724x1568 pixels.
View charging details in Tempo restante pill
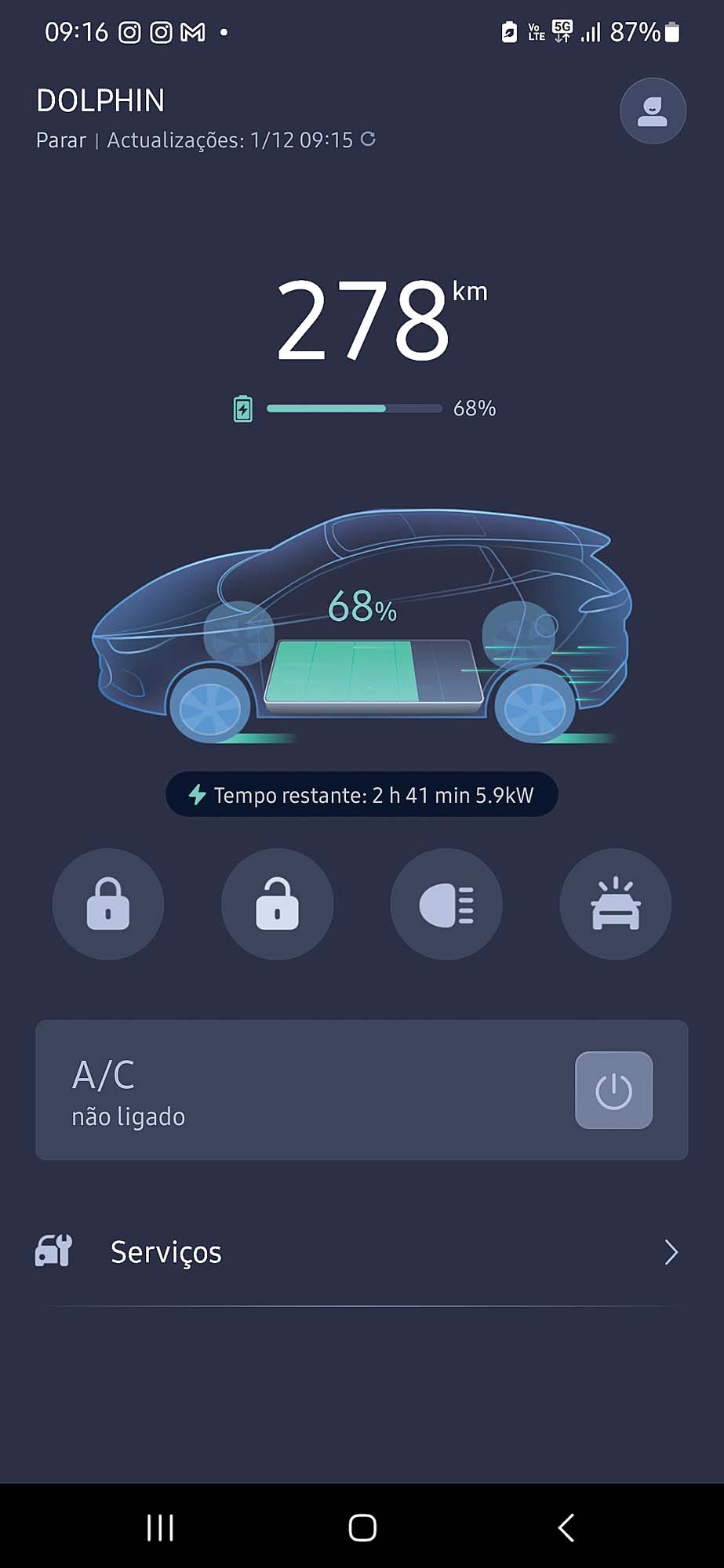pos(362,795)
